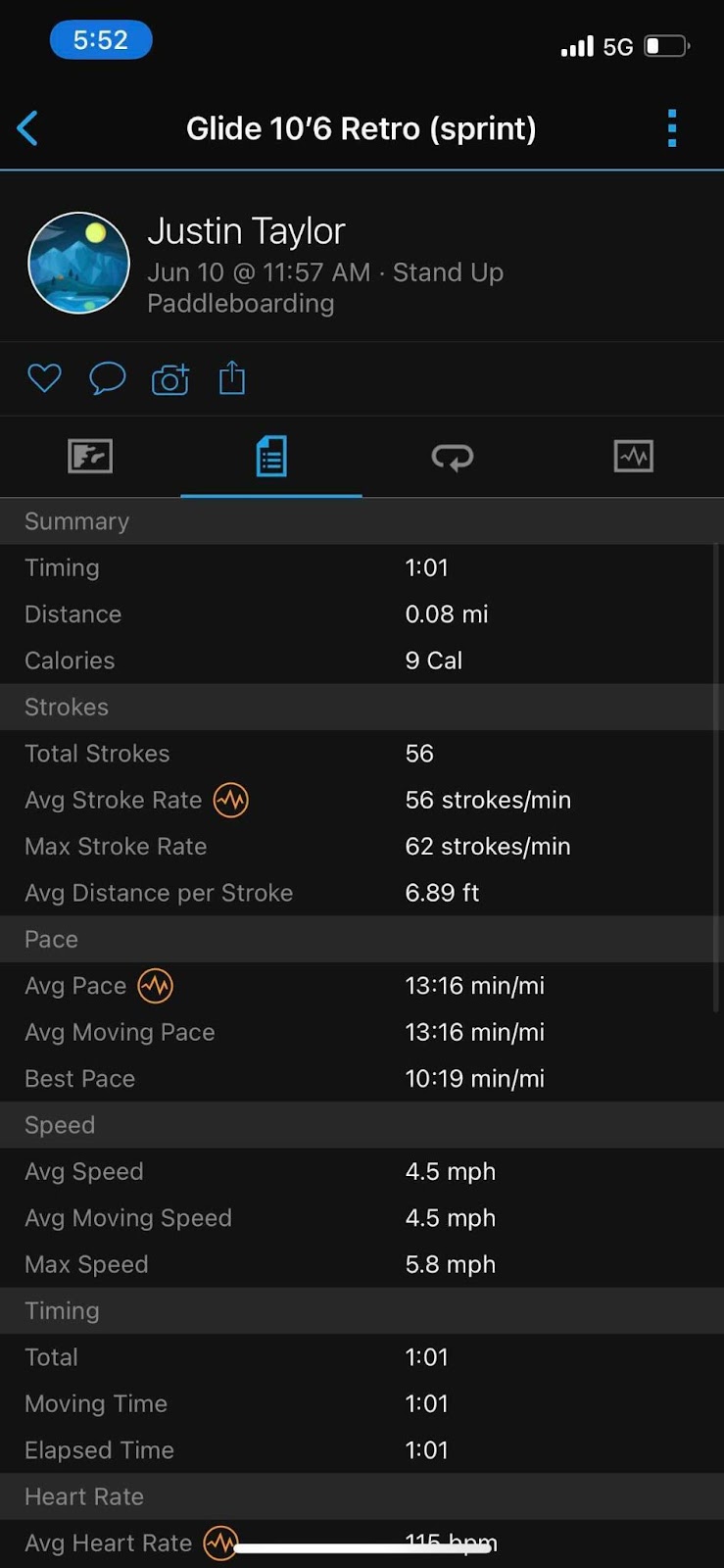Switch to the overview map tab
The width and height of the screenshot is (724, 1568).
90,456
